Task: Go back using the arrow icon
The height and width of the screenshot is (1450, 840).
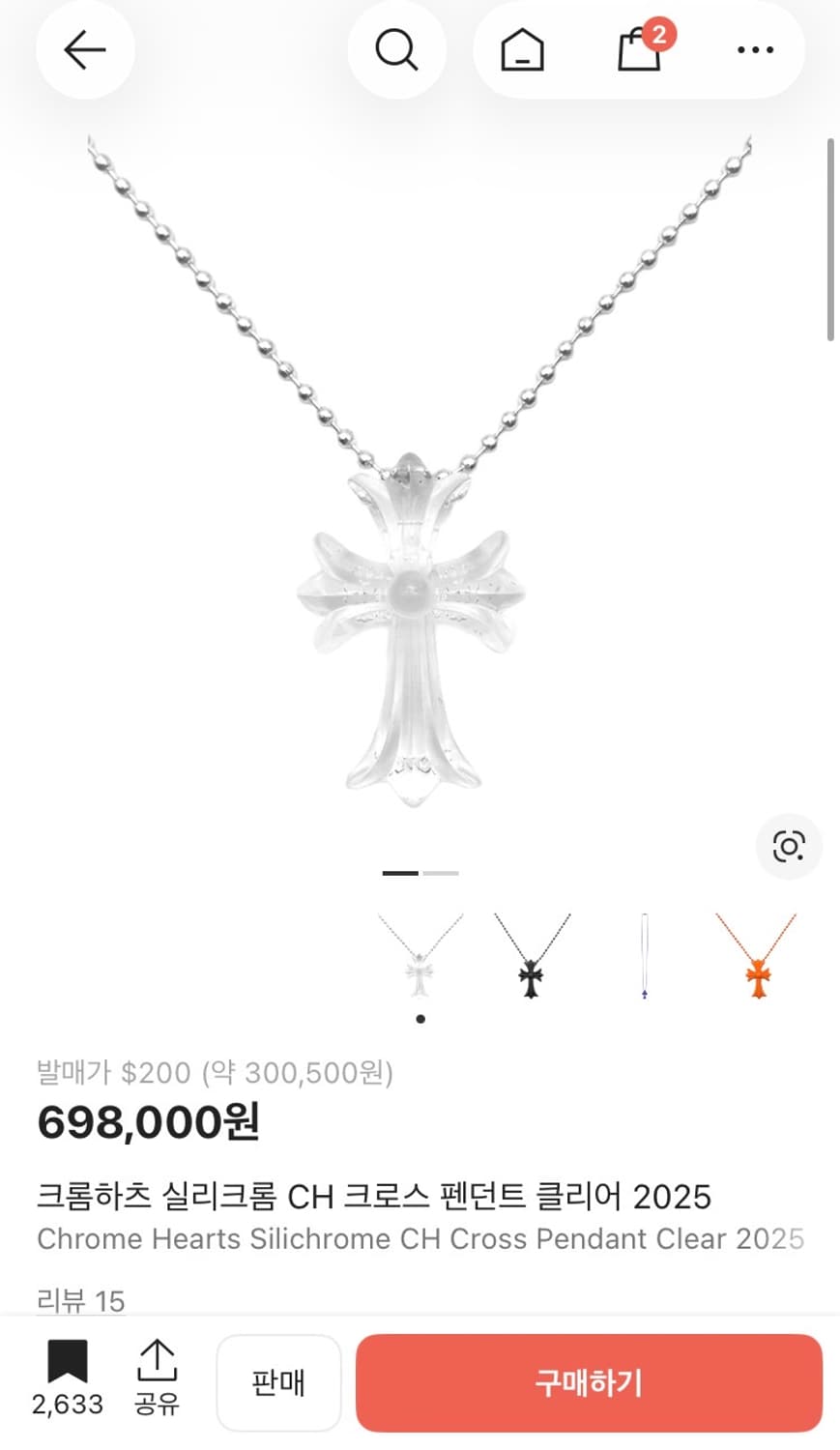Action: click(x=84, y=49)
